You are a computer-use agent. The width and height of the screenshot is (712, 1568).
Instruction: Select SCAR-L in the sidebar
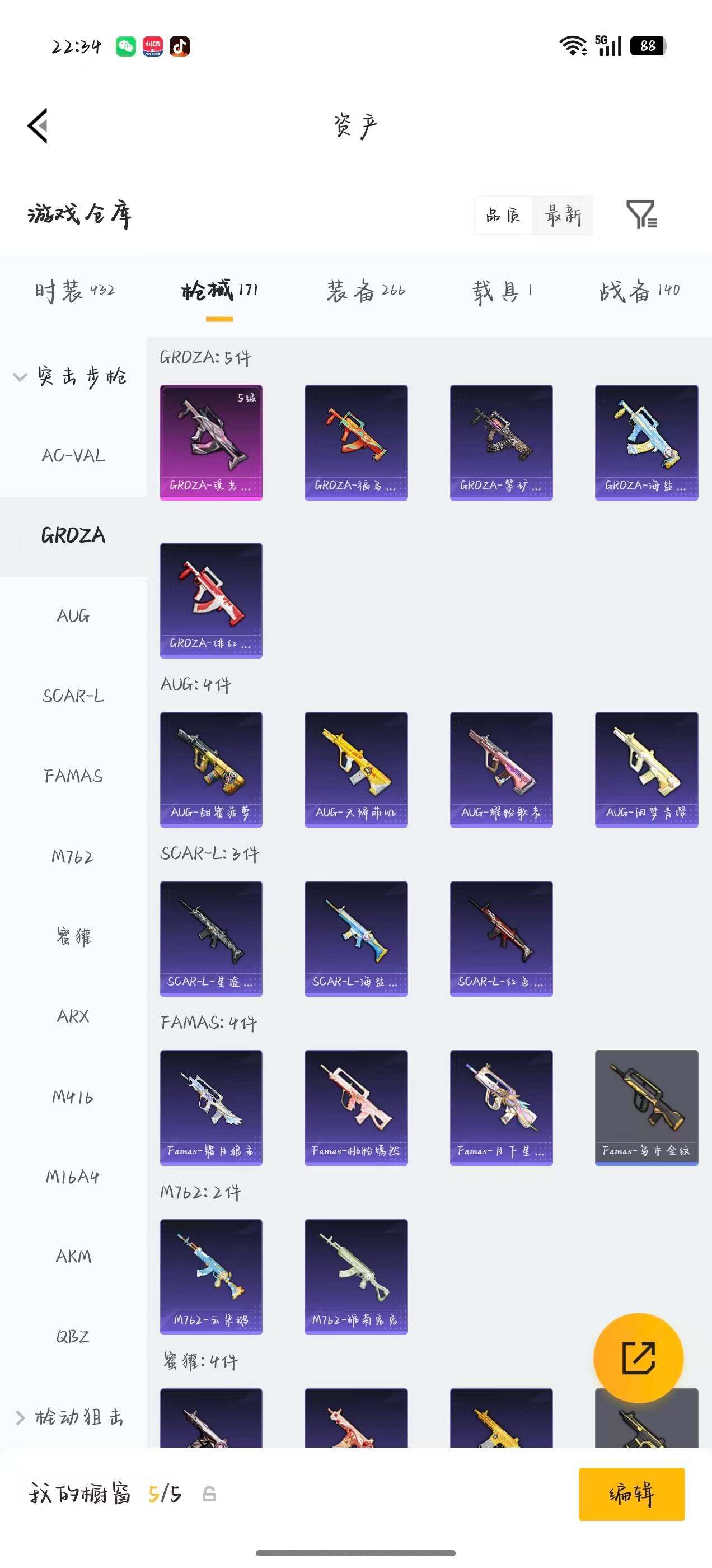pos(73,696)
